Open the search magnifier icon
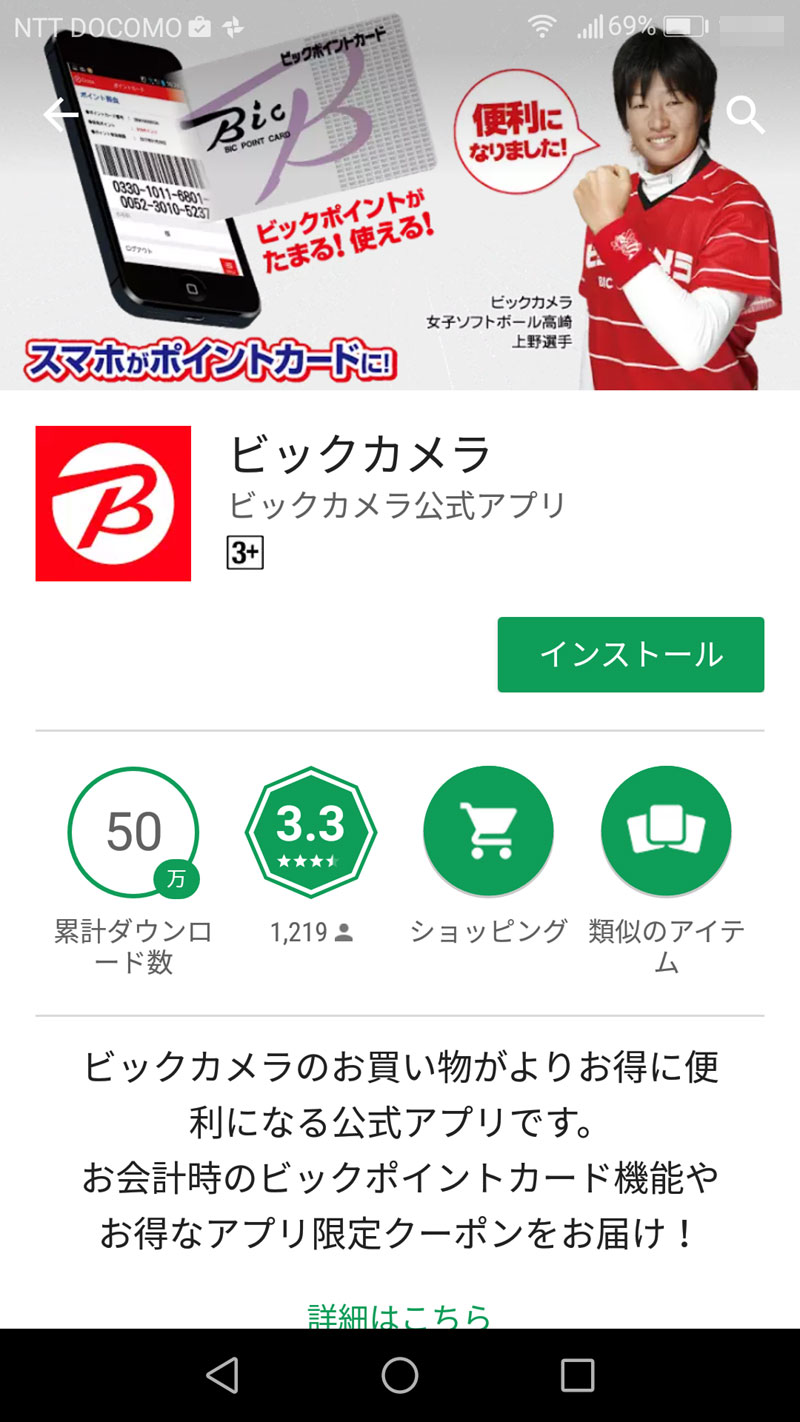Image resolution: width=800 pixels, height=1422 pixels. [x=745, y=115]
